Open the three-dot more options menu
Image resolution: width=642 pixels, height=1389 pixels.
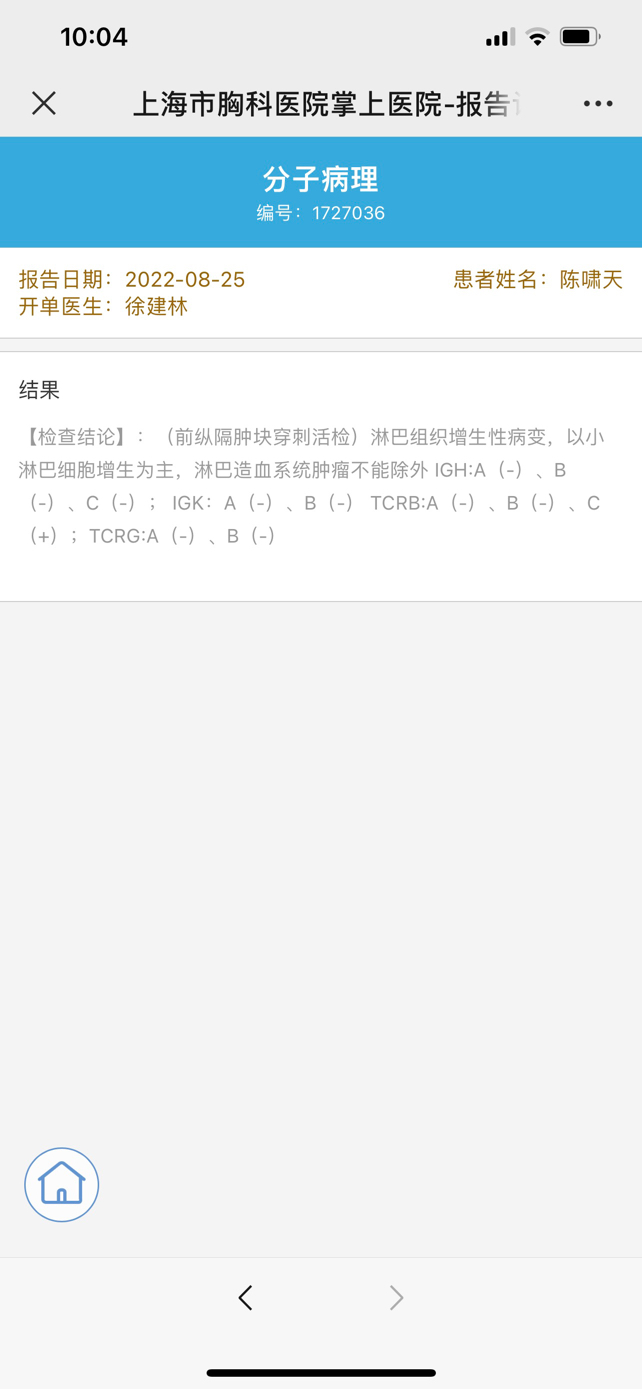pos(598,103)
